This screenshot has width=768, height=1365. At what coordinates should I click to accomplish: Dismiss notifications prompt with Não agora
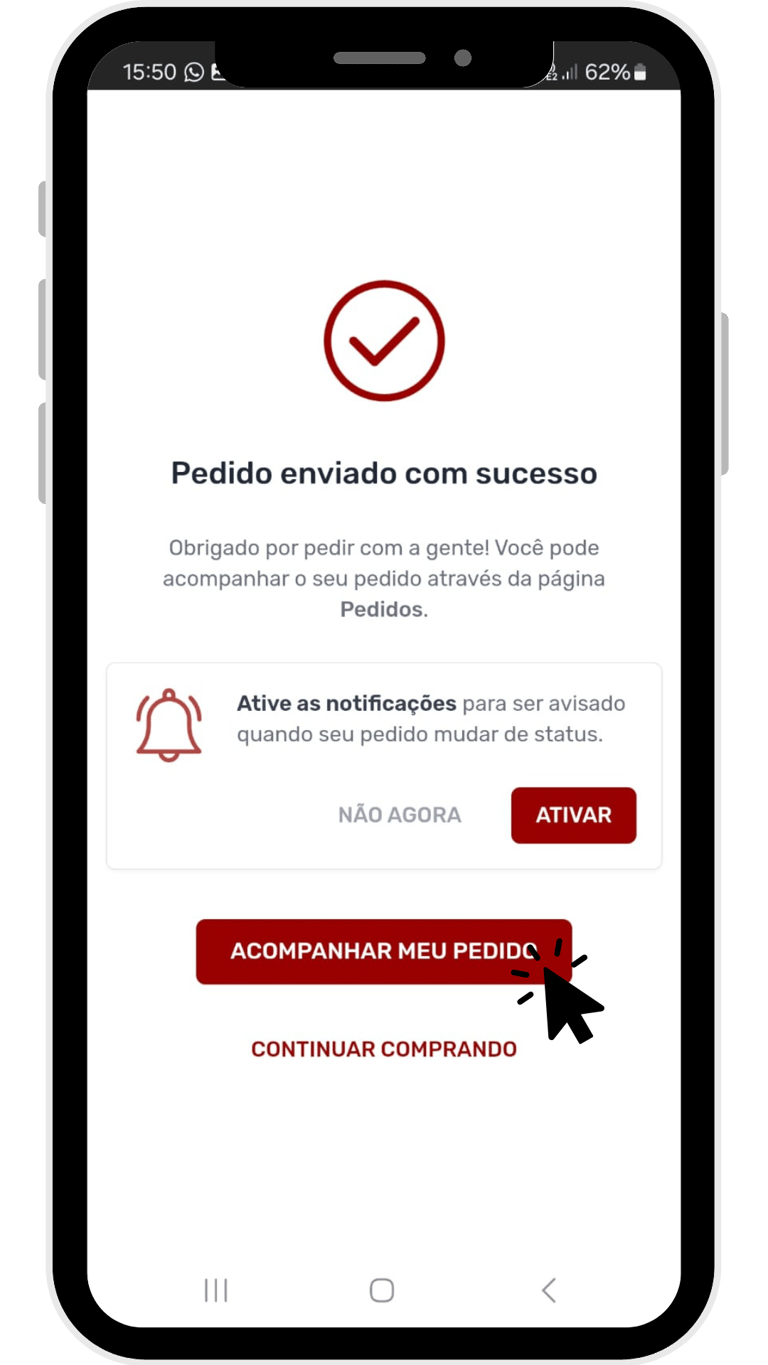coord(399,815)
